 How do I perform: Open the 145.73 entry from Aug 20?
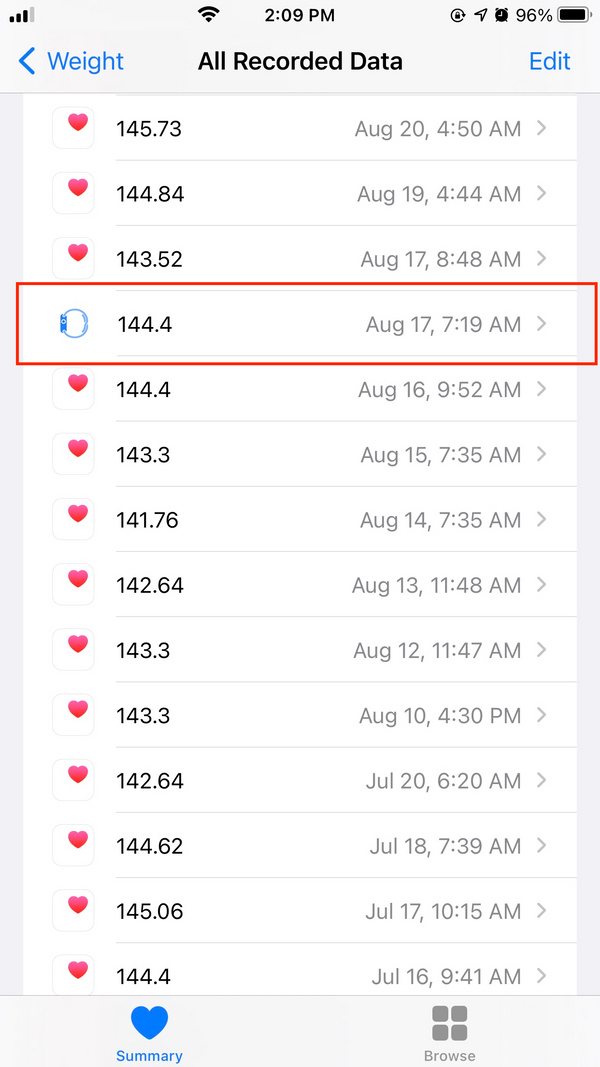coord(300,128)
